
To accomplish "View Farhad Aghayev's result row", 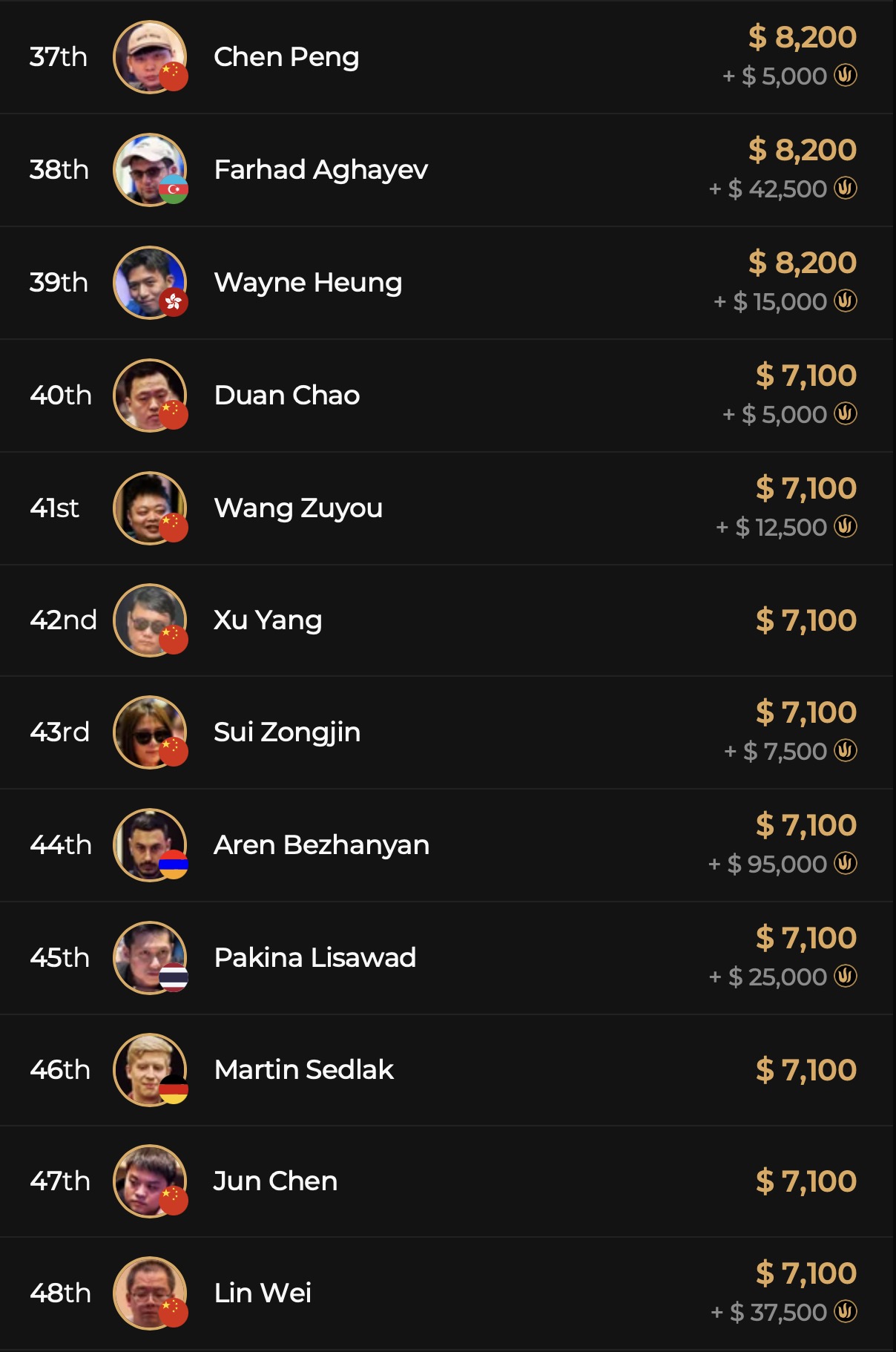I will 320,170.
